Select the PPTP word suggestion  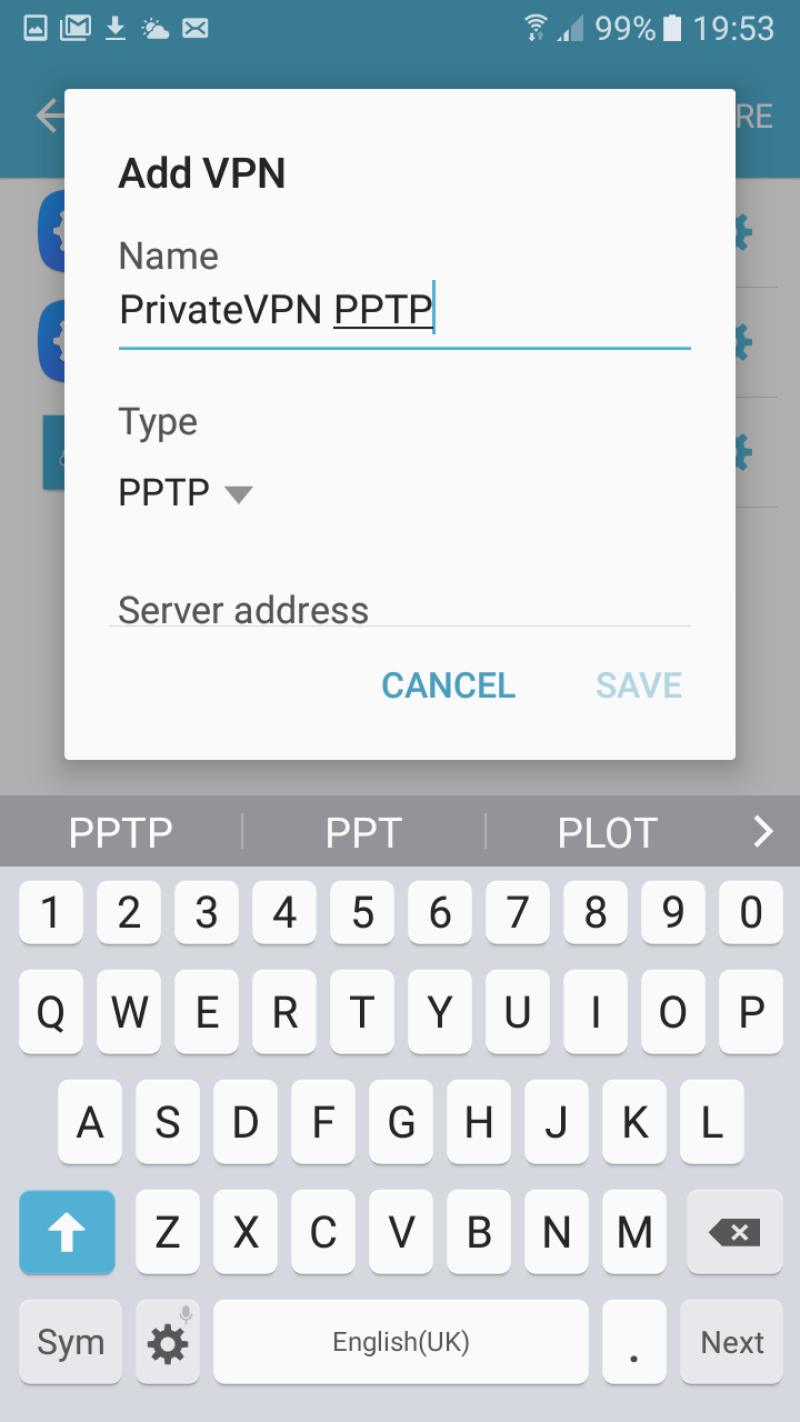tap(121, 832)
